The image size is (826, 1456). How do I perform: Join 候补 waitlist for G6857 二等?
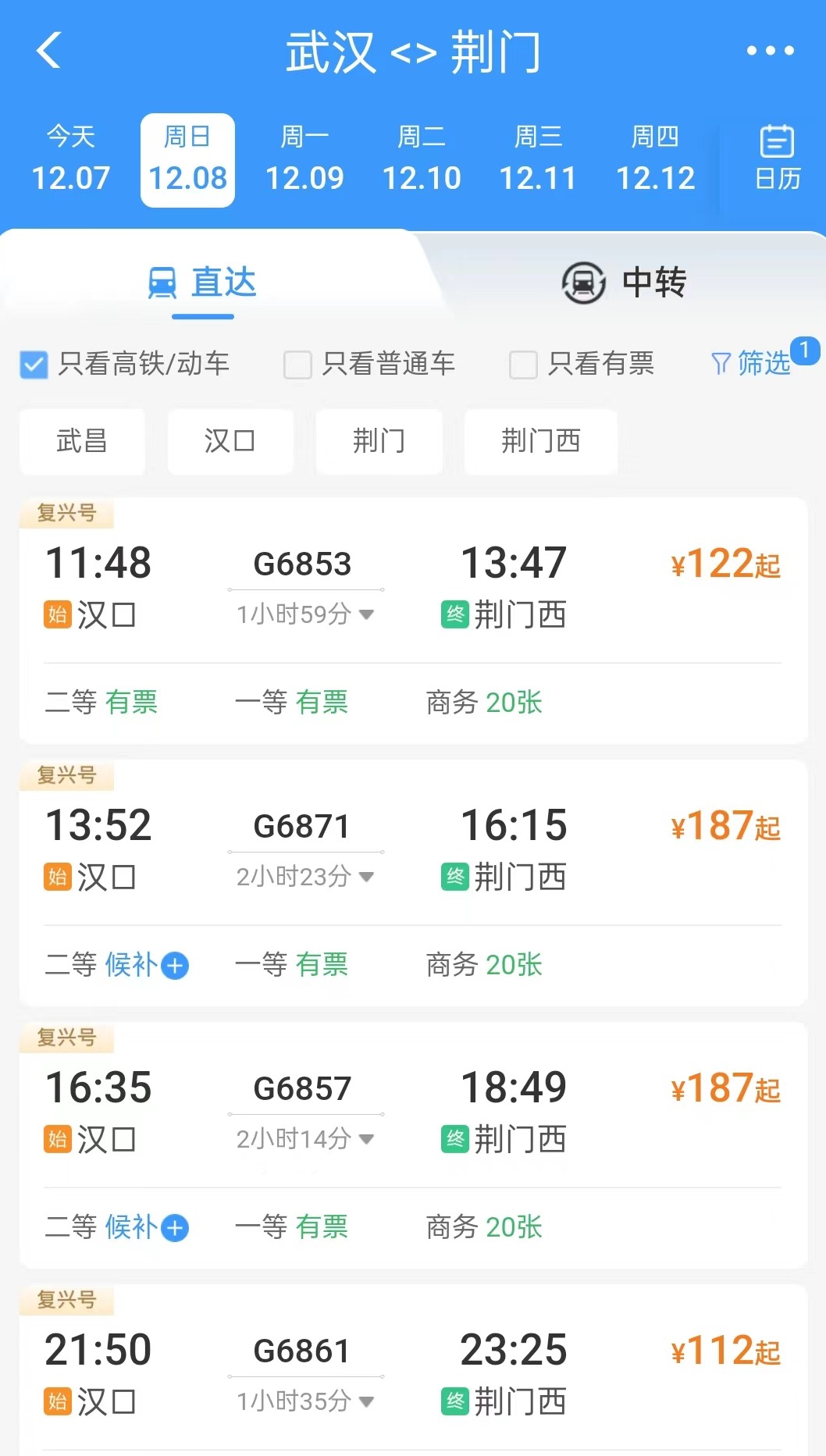point(147,1227)
